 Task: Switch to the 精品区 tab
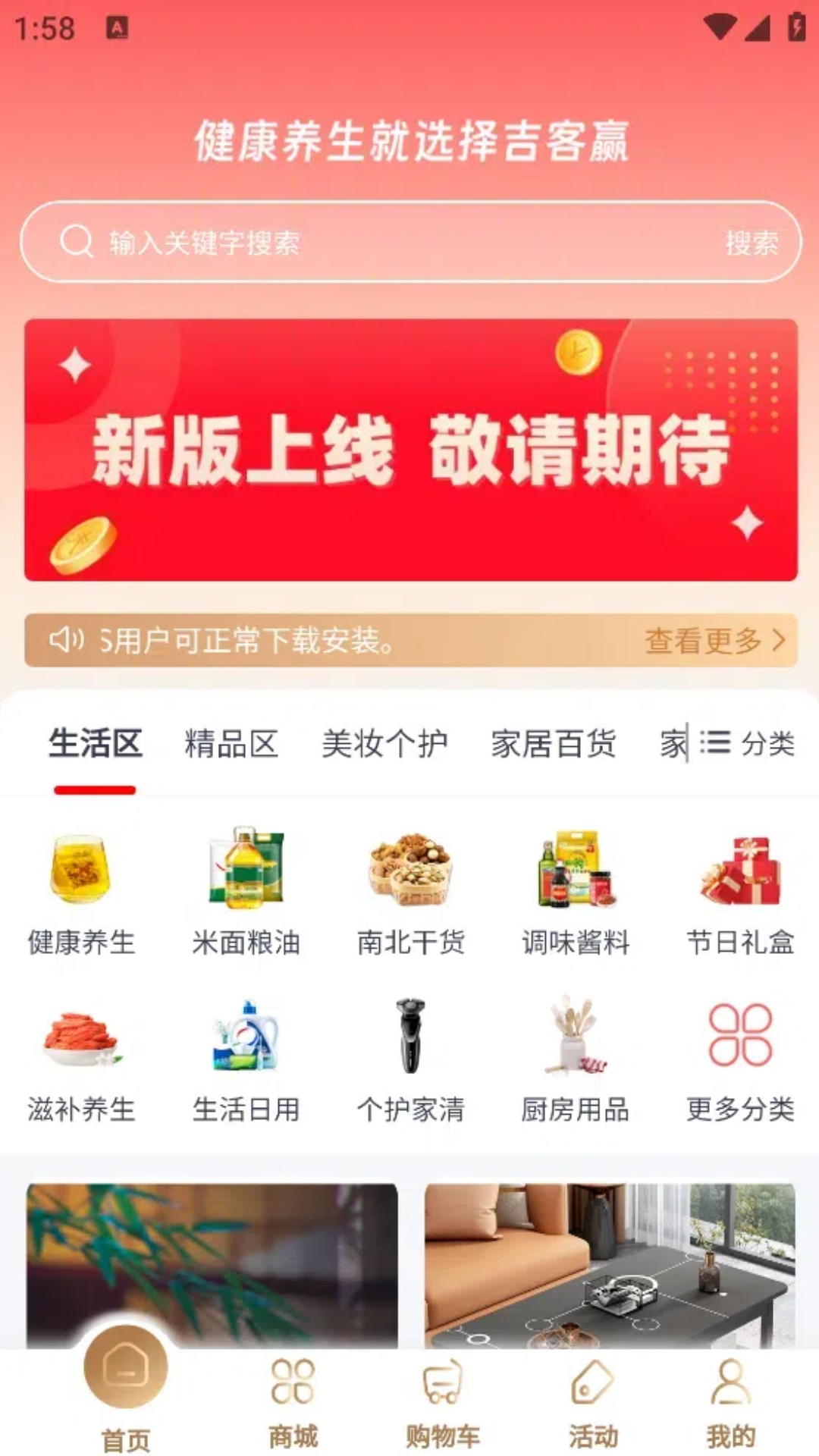click(231, 743)
